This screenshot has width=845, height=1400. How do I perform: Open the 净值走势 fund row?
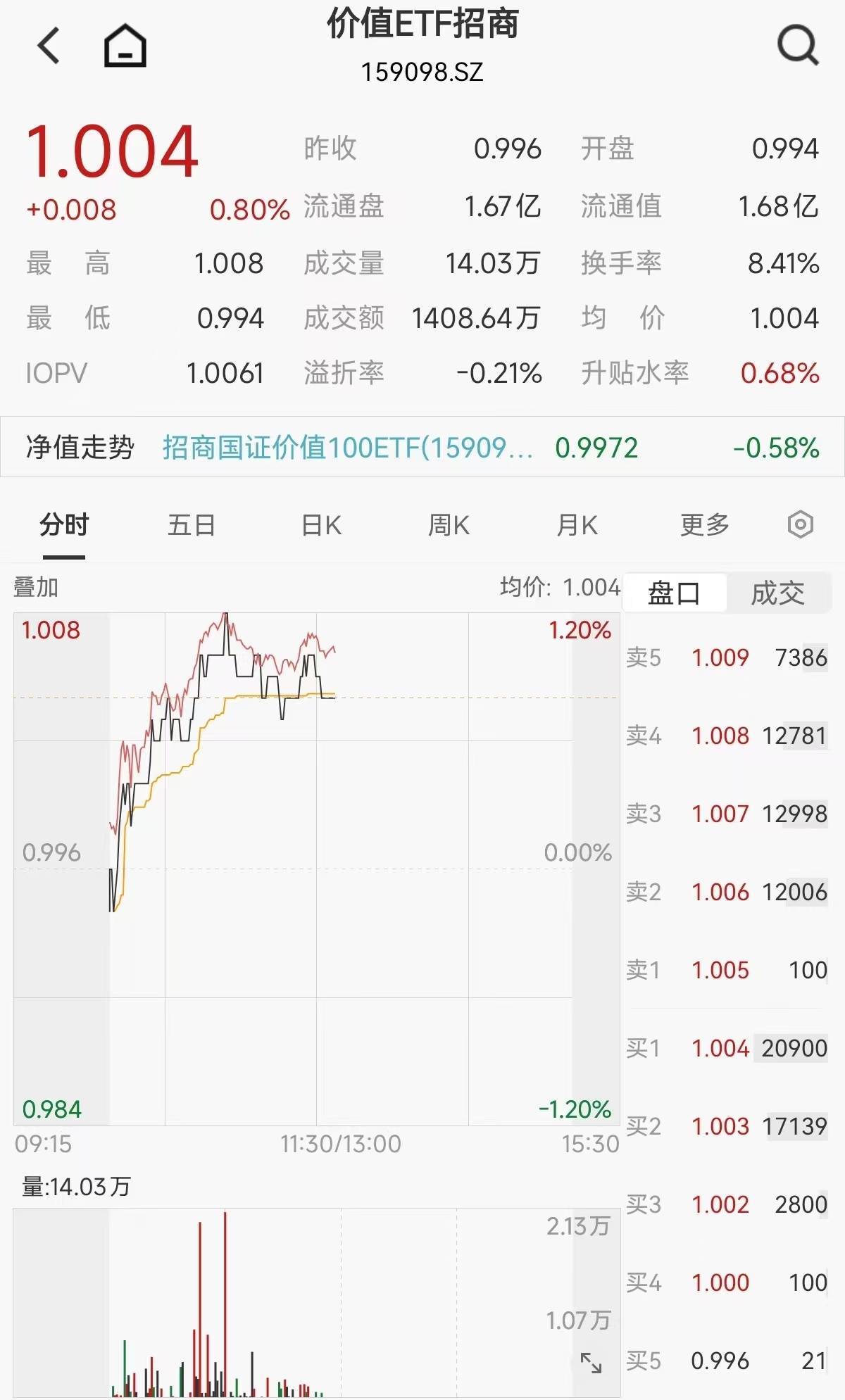pos(423,447)
